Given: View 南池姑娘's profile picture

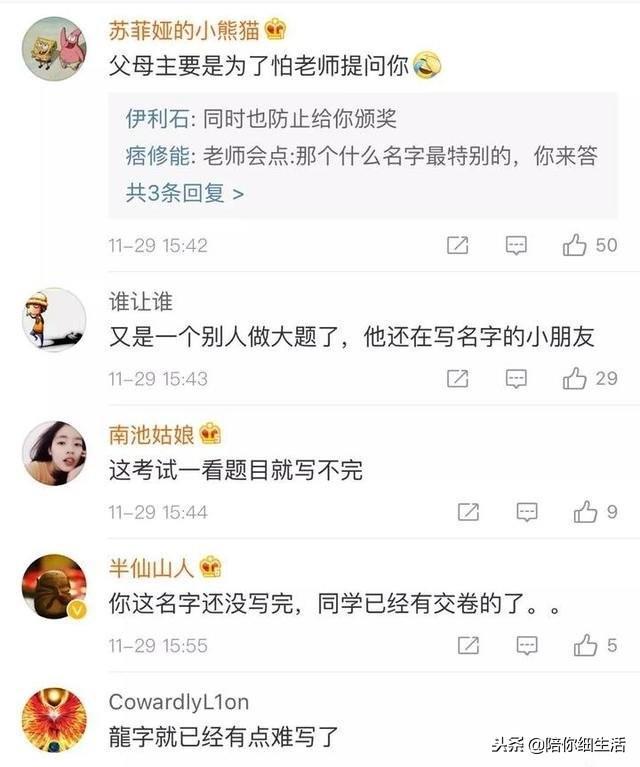Looking at the screenshot, I should tap(54, 453).
